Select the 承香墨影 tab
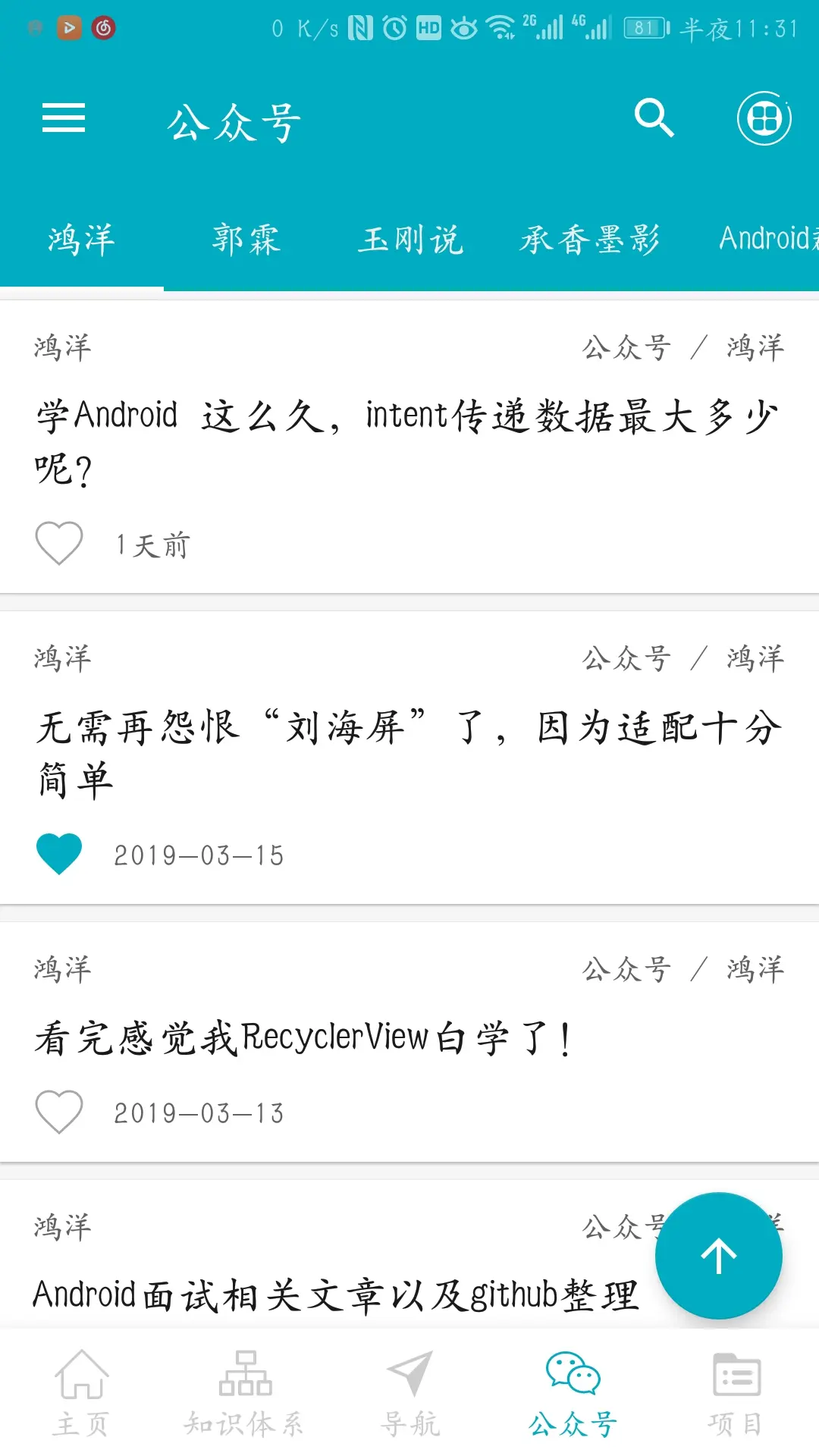Viewport: 819px width, 1456px height. coord(590,240)
